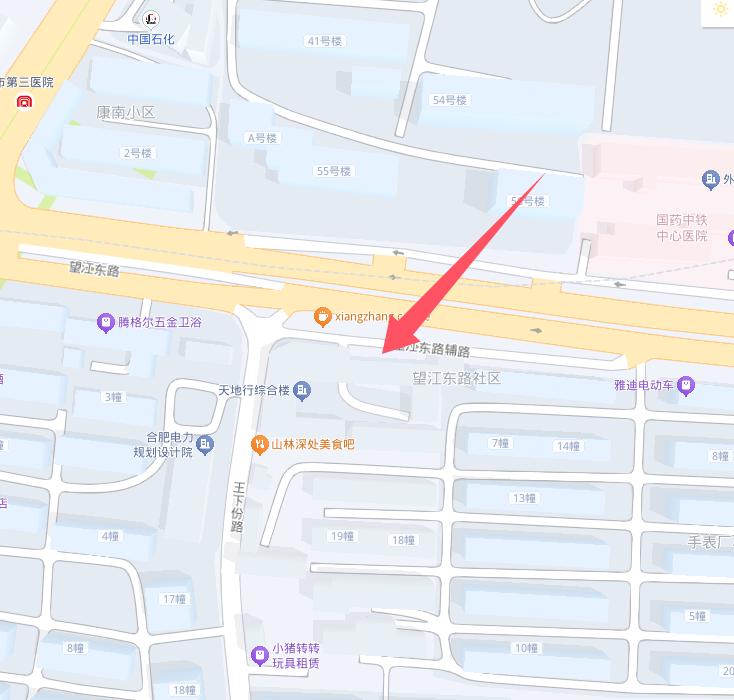
Task: Tap the sun weather icon
Action: [719, 10]
